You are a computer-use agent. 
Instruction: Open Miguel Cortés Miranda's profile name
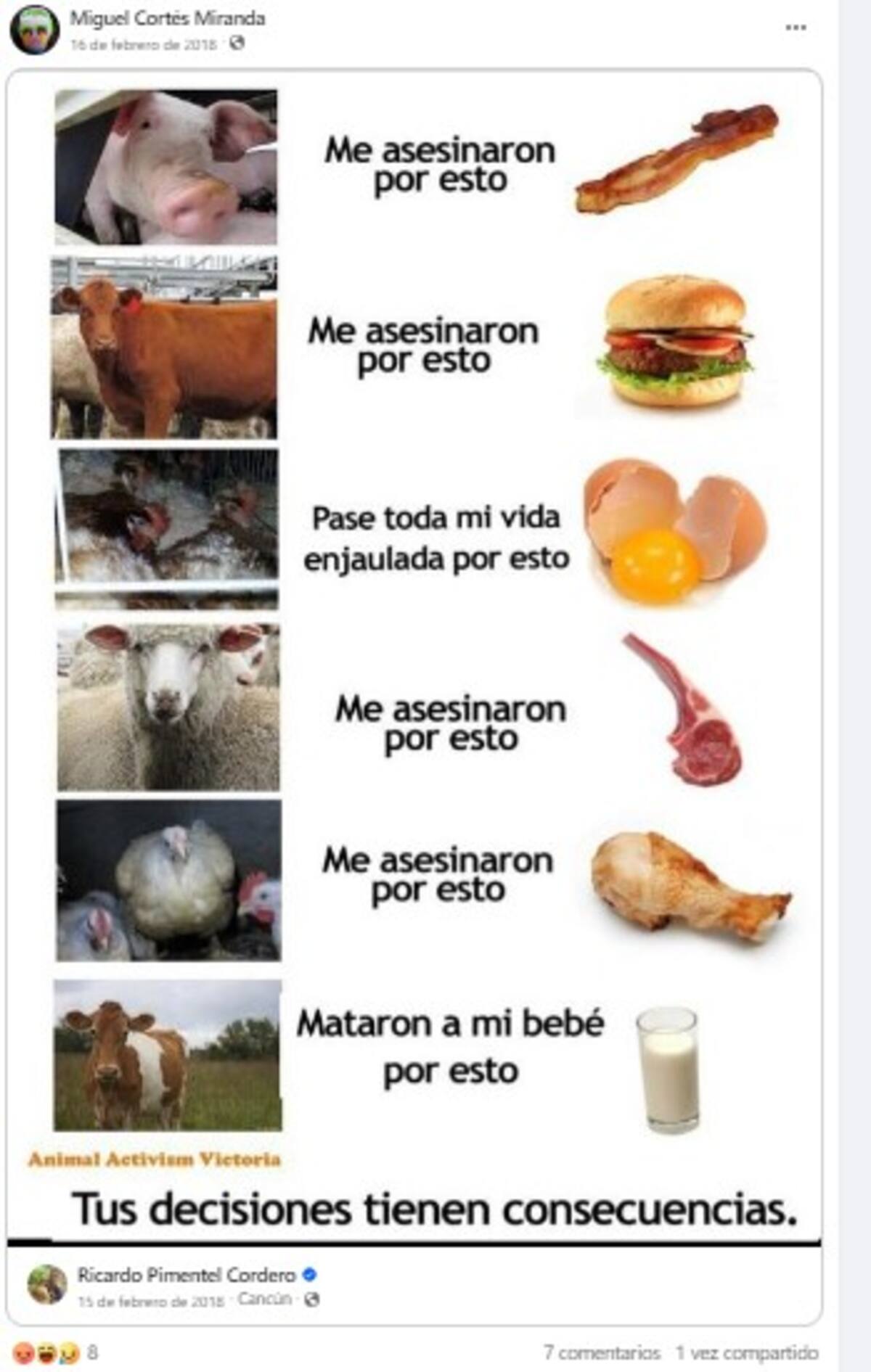coord(167,18)
